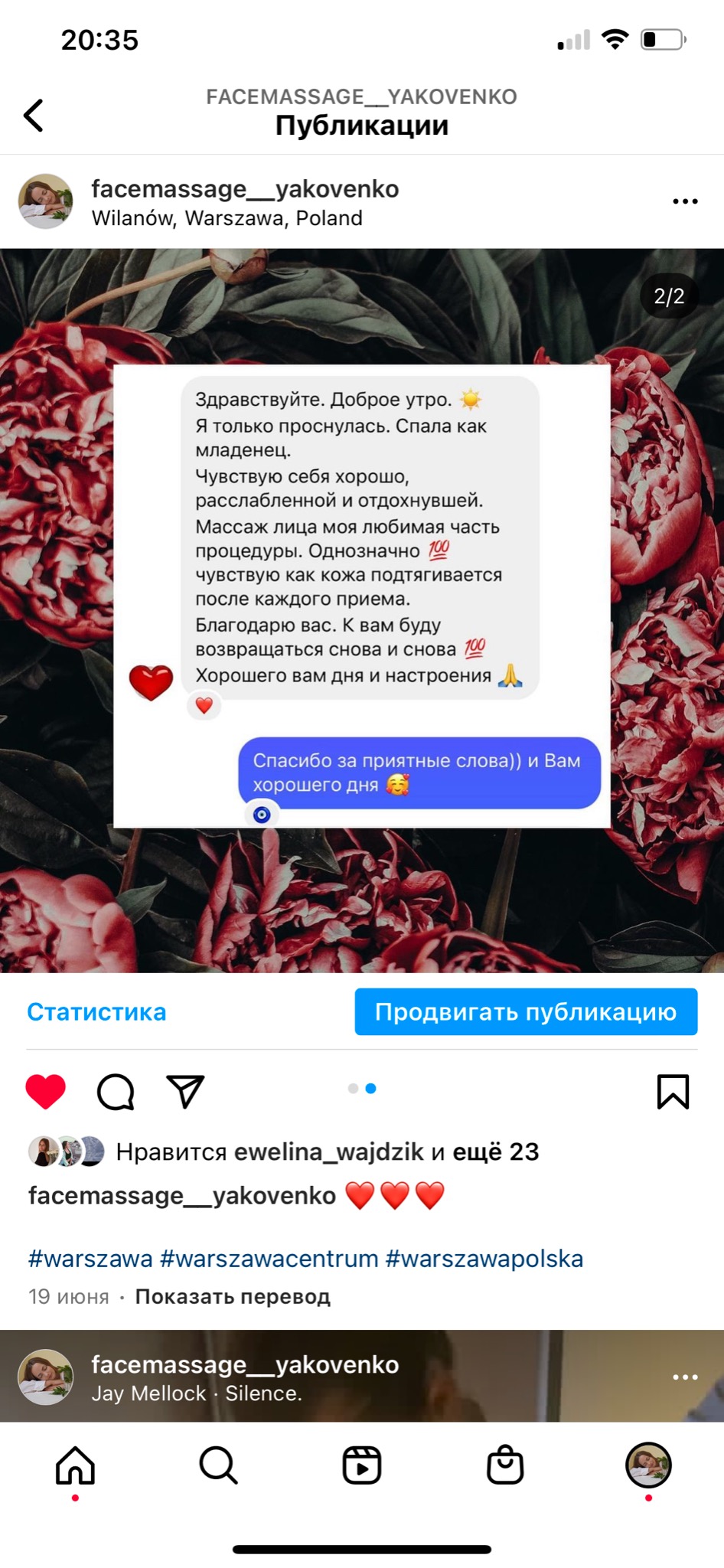Open the Shop tab with the bag icon

(507, 1466)
